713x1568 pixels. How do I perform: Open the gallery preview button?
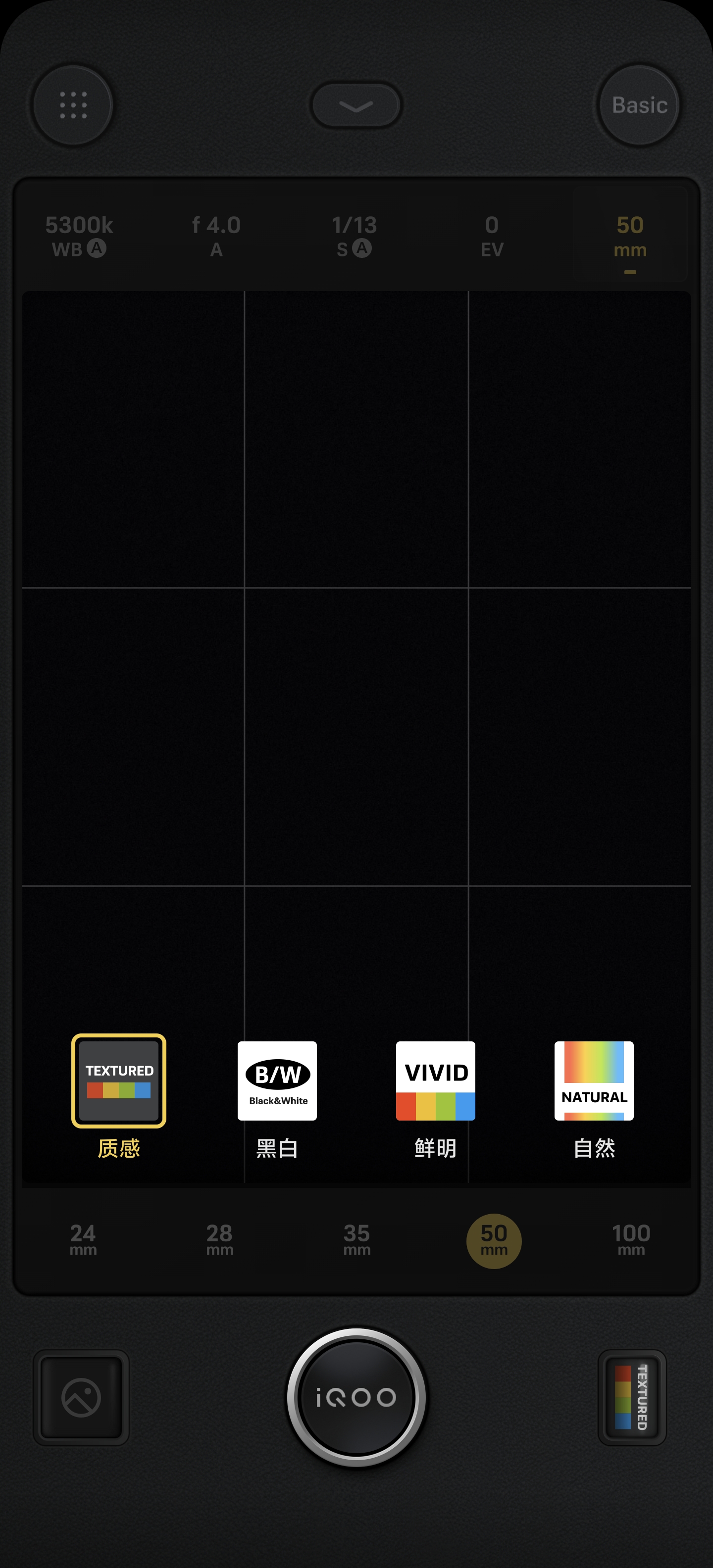81,1397
